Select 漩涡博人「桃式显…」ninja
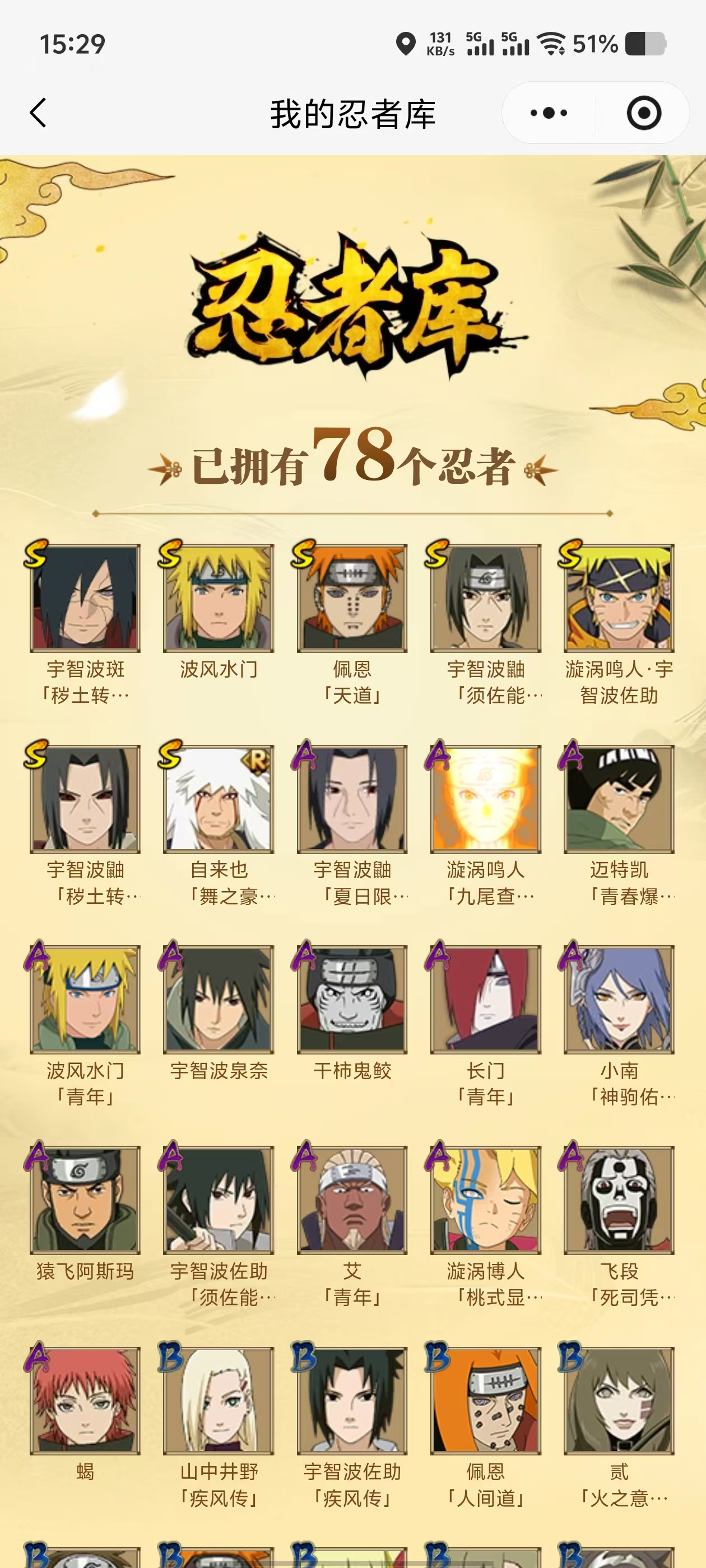 [485, 1200]
